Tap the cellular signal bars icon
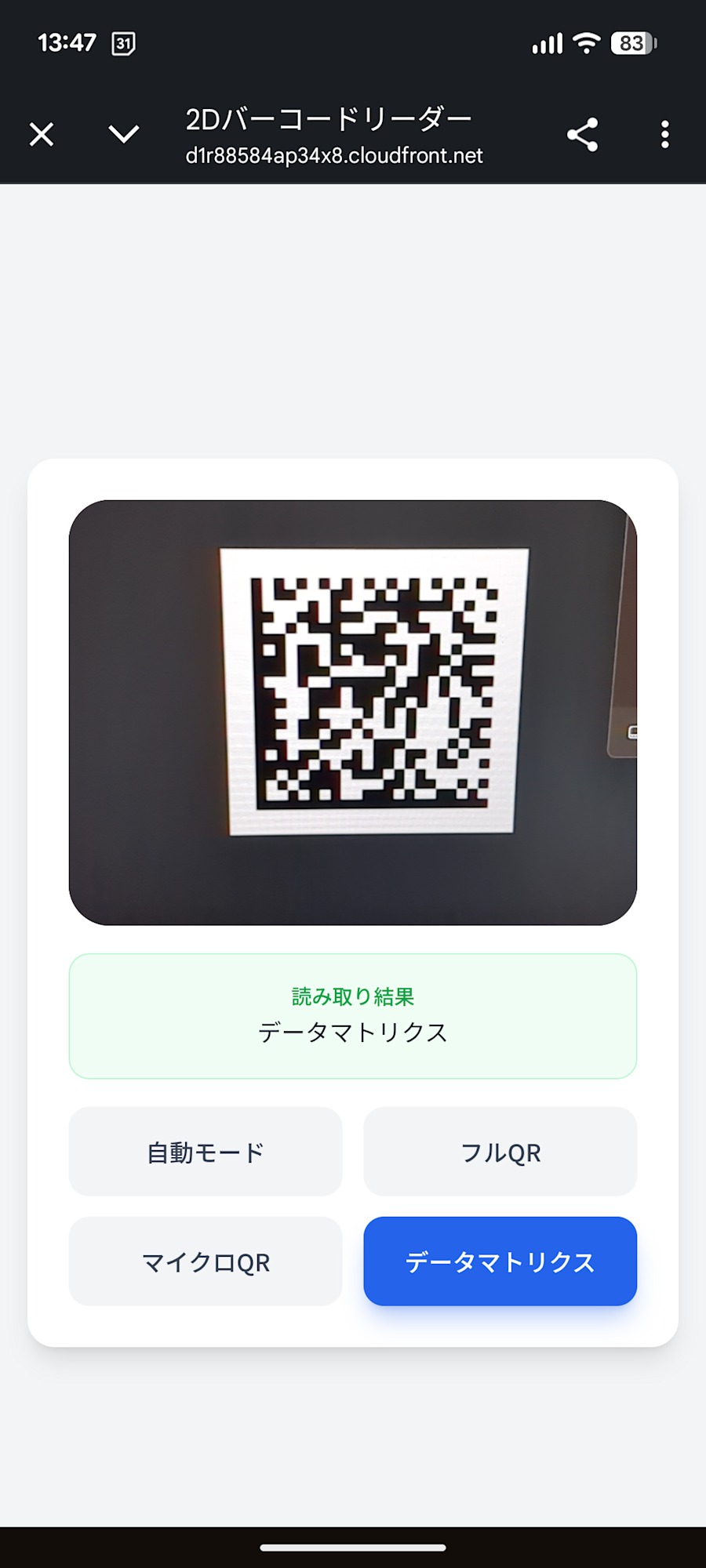Image resolution: width=706 pixels, height=1568 pixels. (548, 43)
